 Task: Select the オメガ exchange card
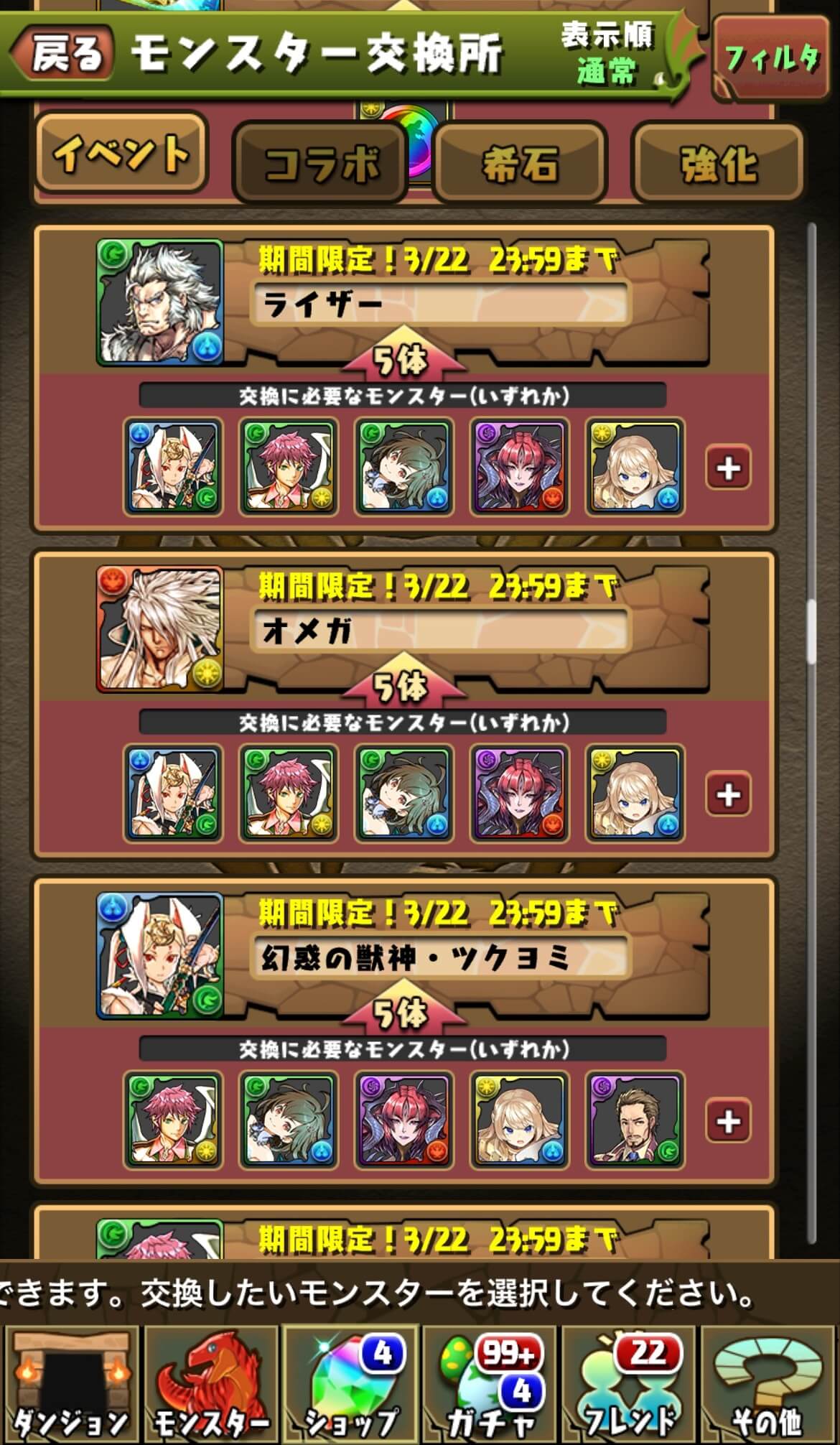coord(439,631)
